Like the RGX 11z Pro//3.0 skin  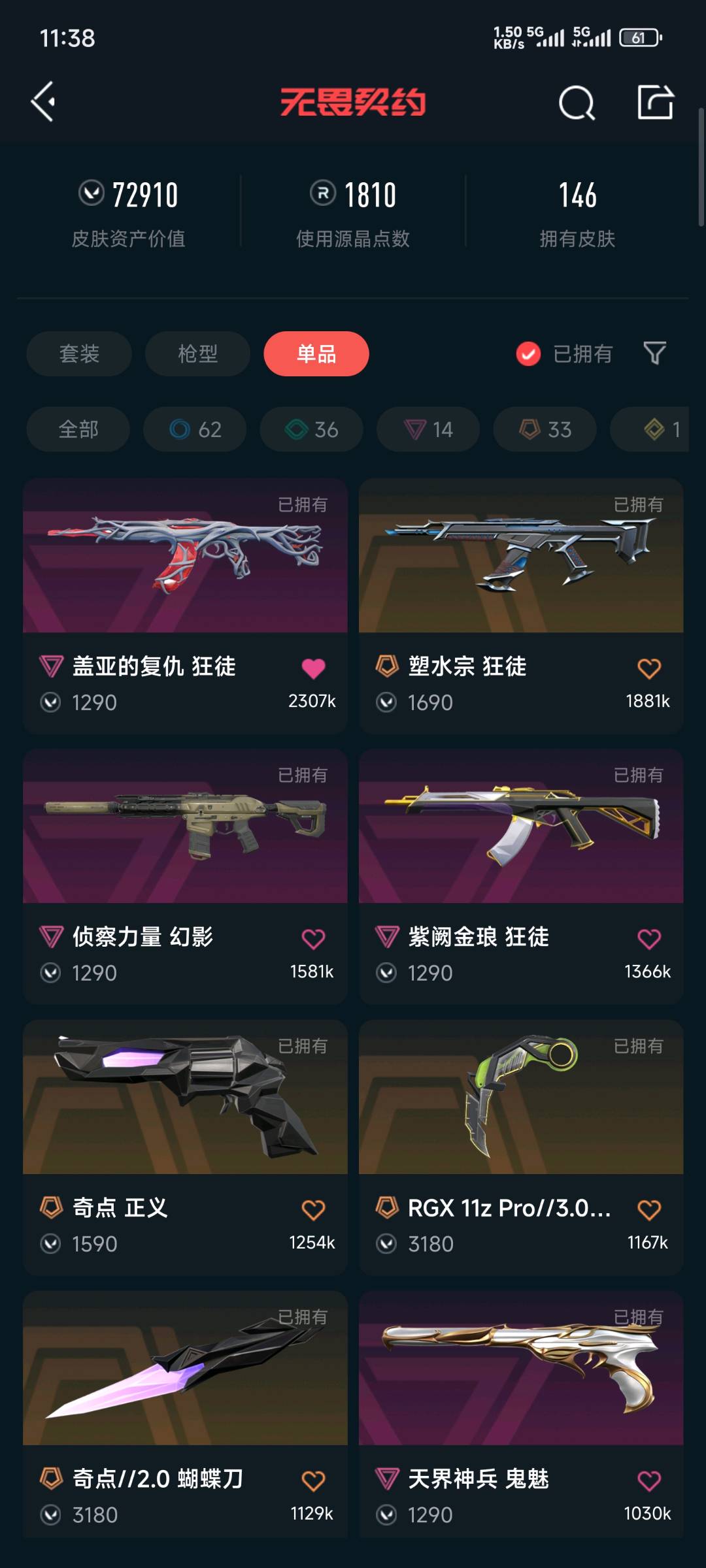click(648, 1210)
